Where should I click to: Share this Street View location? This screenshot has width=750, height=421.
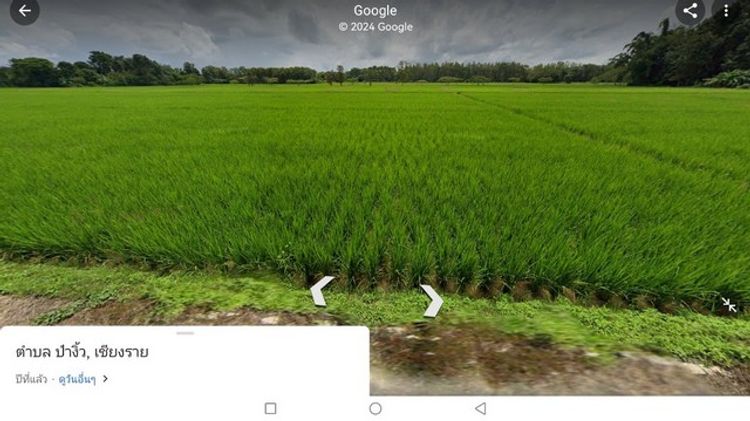(x=690, y=11)
